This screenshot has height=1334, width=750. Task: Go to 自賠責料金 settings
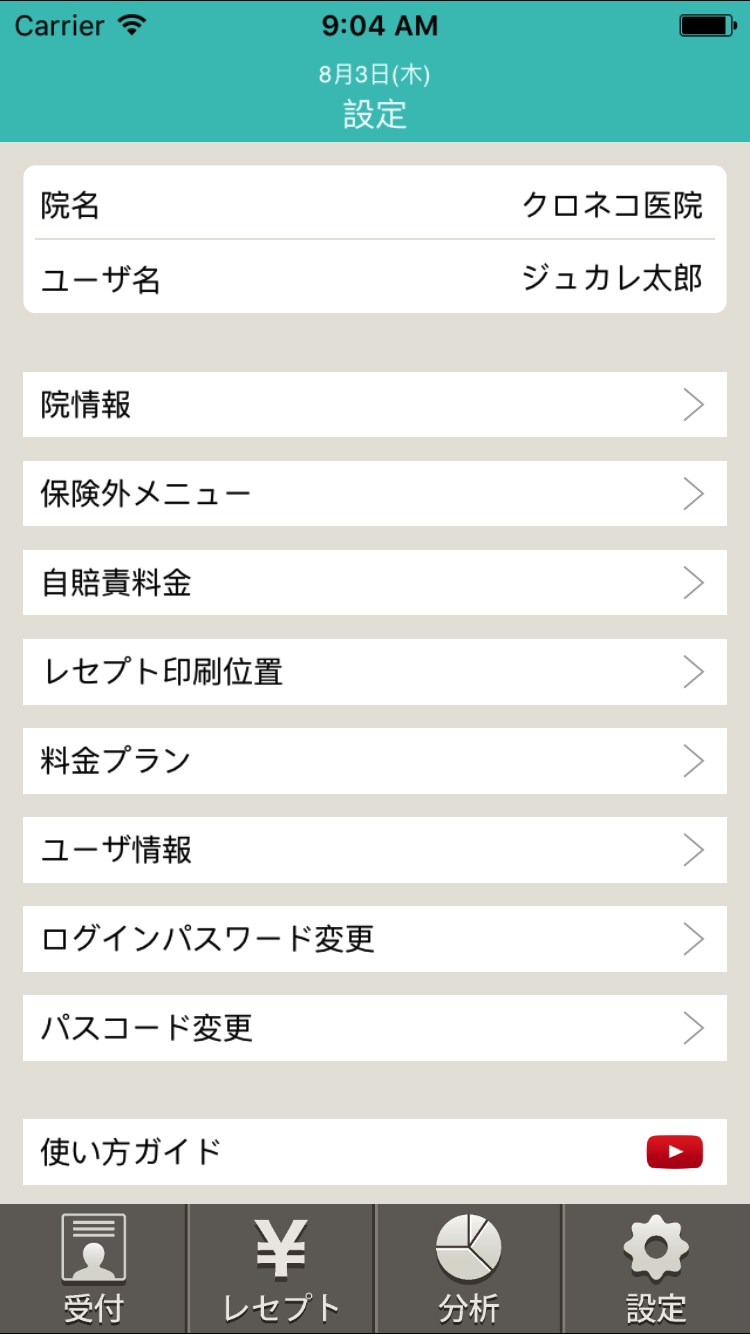374,583
